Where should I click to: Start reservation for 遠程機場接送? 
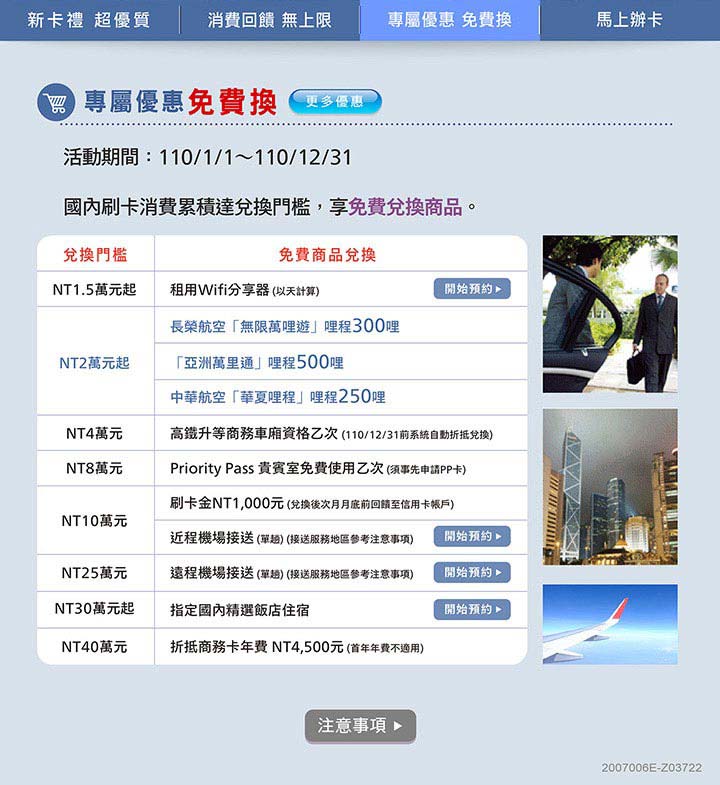(472, 573)
